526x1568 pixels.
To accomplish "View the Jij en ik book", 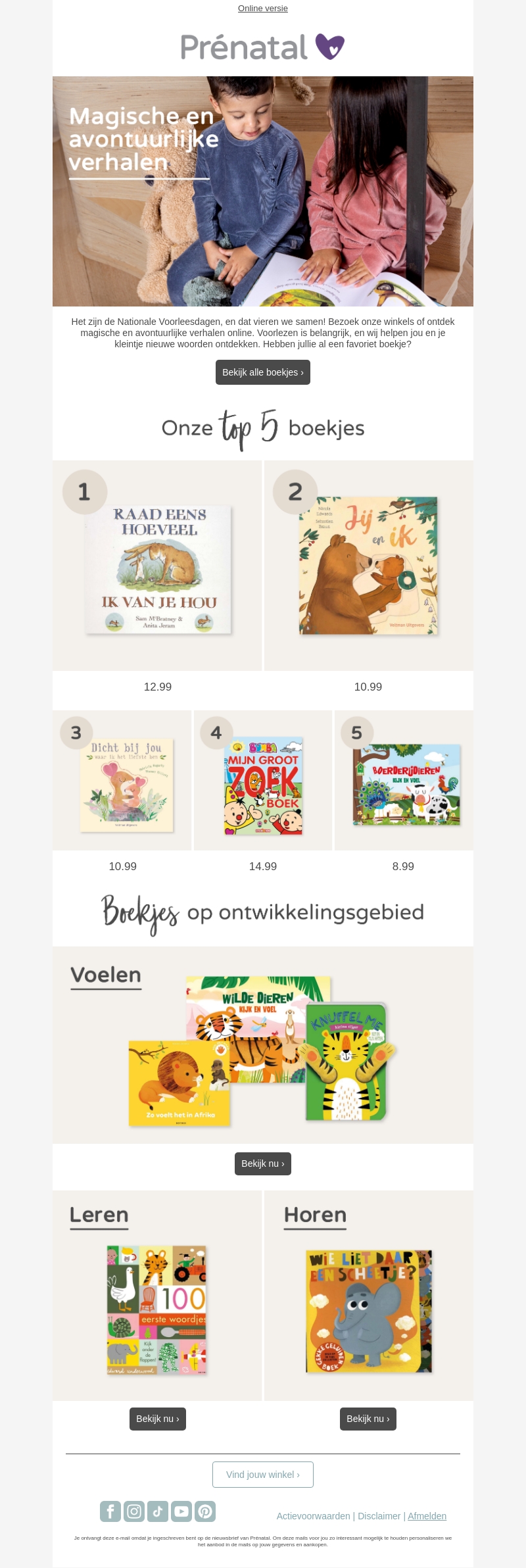I will click(368, 566).
